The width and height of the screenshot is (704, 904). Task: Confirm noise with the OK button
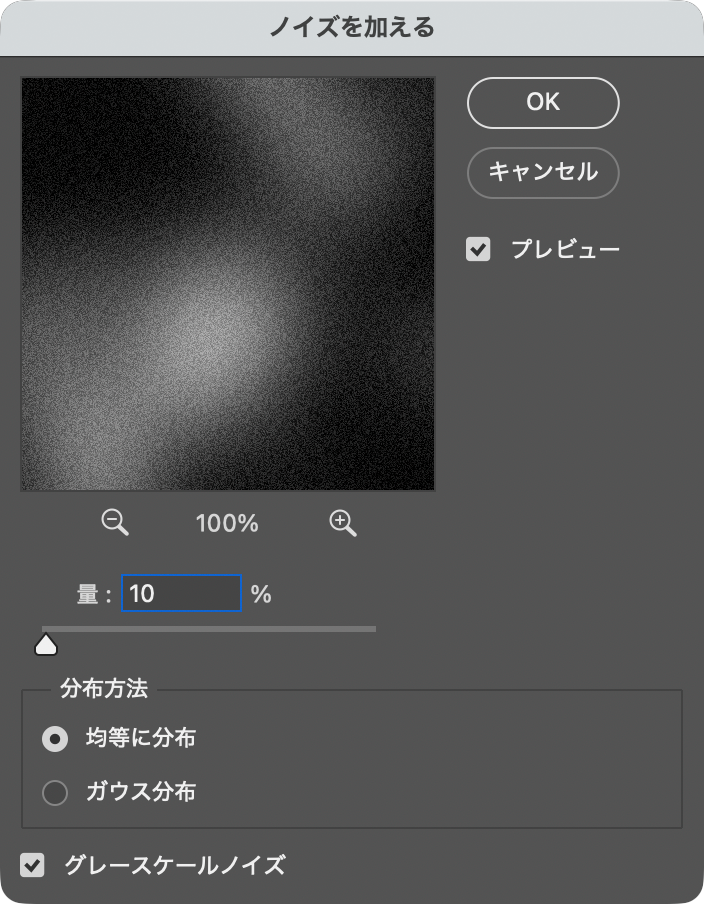pyautogui.click(x=543, y=102)
